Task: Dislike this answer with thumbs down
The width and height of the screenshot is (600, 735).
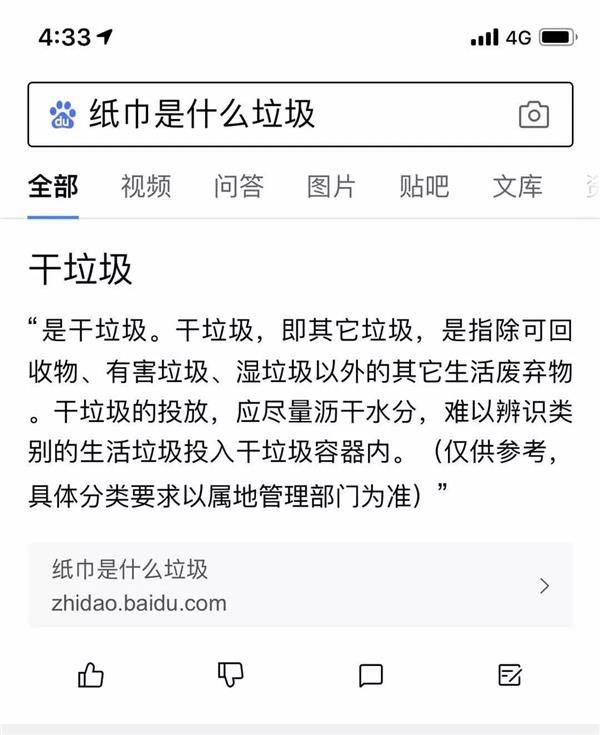Action: 231,676
